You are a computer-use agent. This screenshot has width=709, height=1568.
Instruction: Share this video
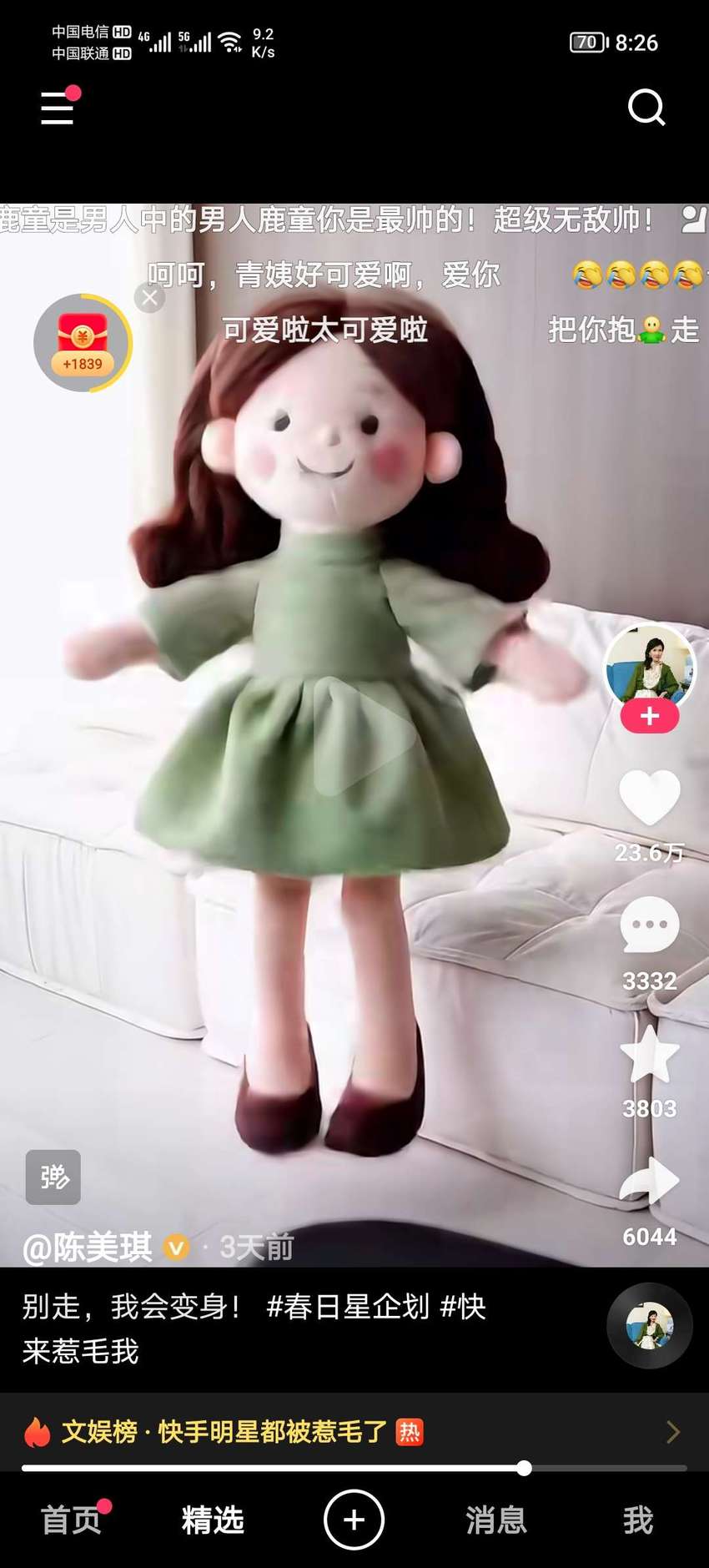click(650, 1181)
